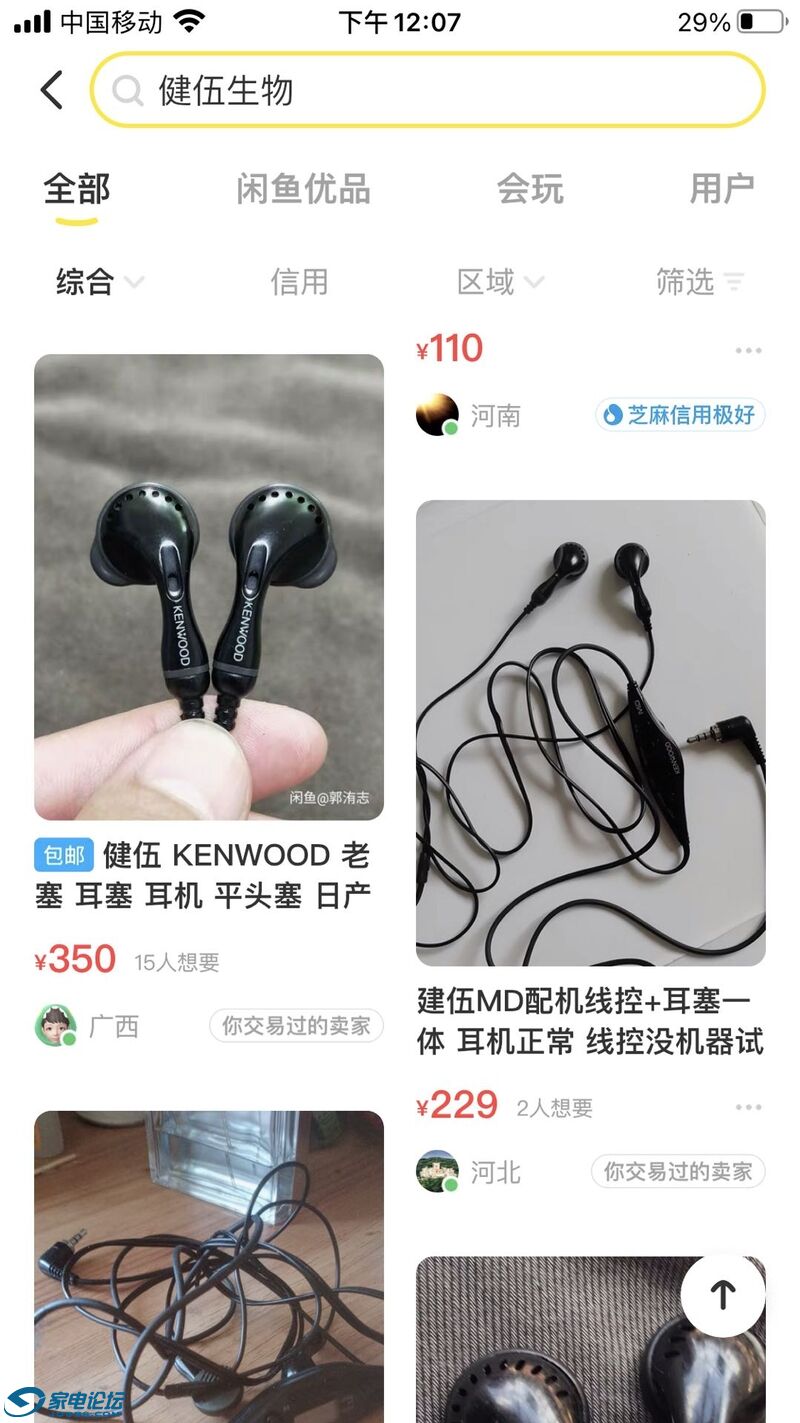
Task: Switch to the 用户 tab
Action: click(x=721, y=188)
